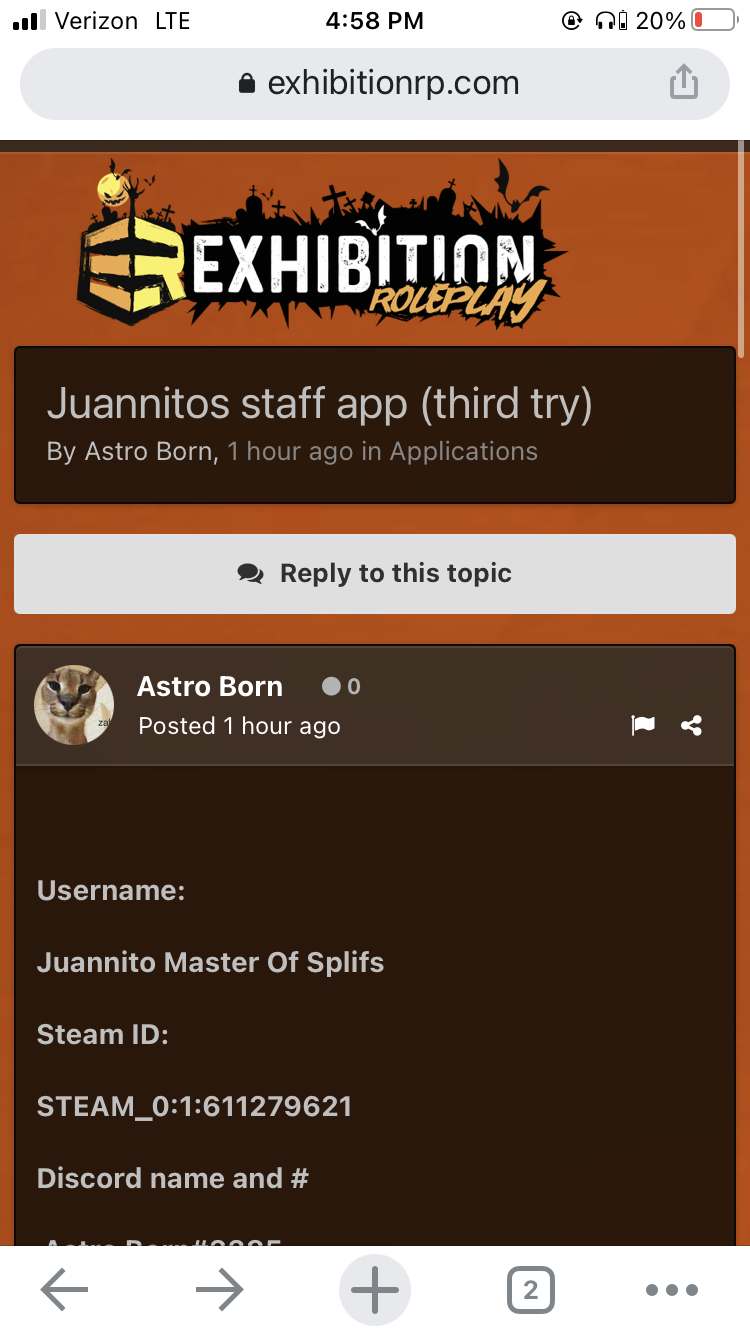Share Astro Born's post
The width and height of the screenshot is (750, 1334).
[x=691, y=725]
